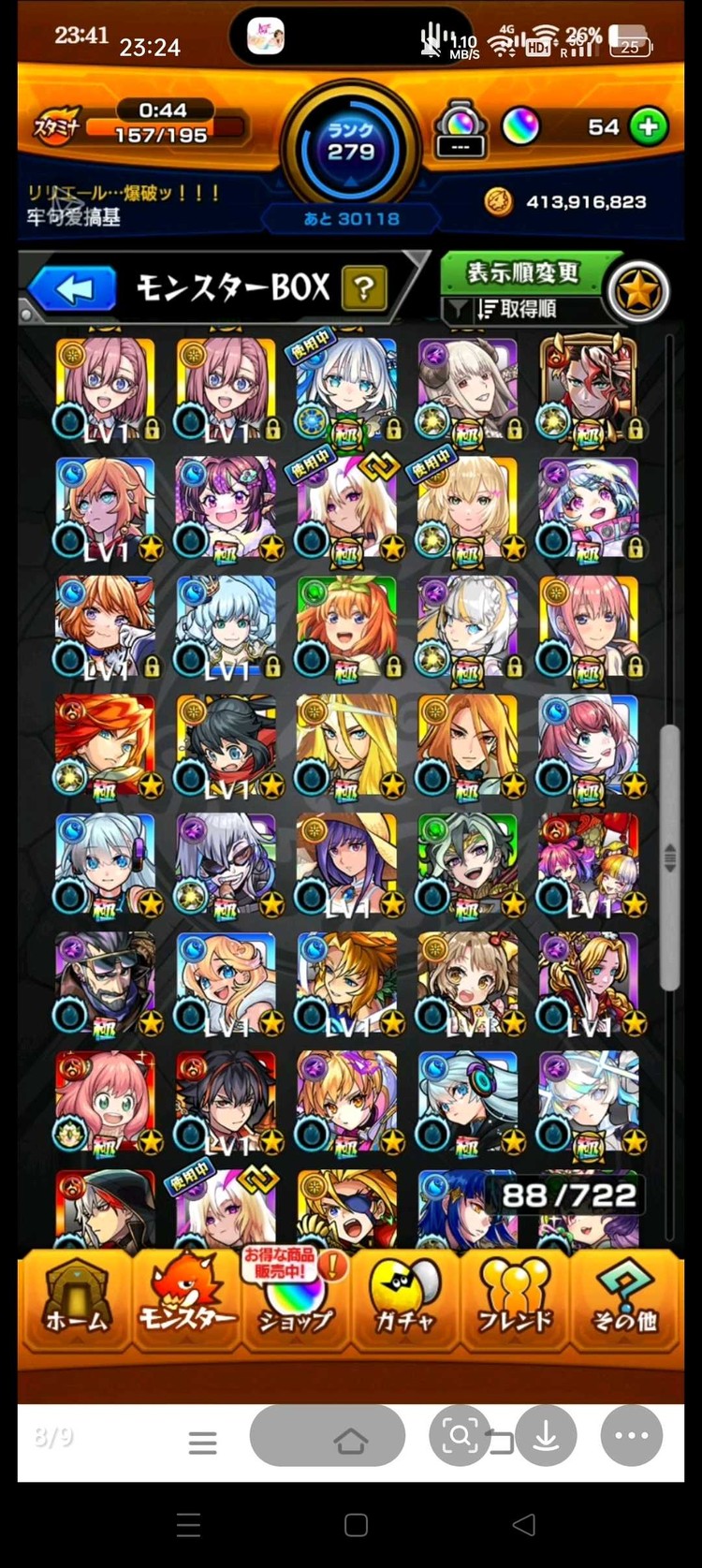Select the pink-haired girl with green eyes

click(x=105, y=1102)
